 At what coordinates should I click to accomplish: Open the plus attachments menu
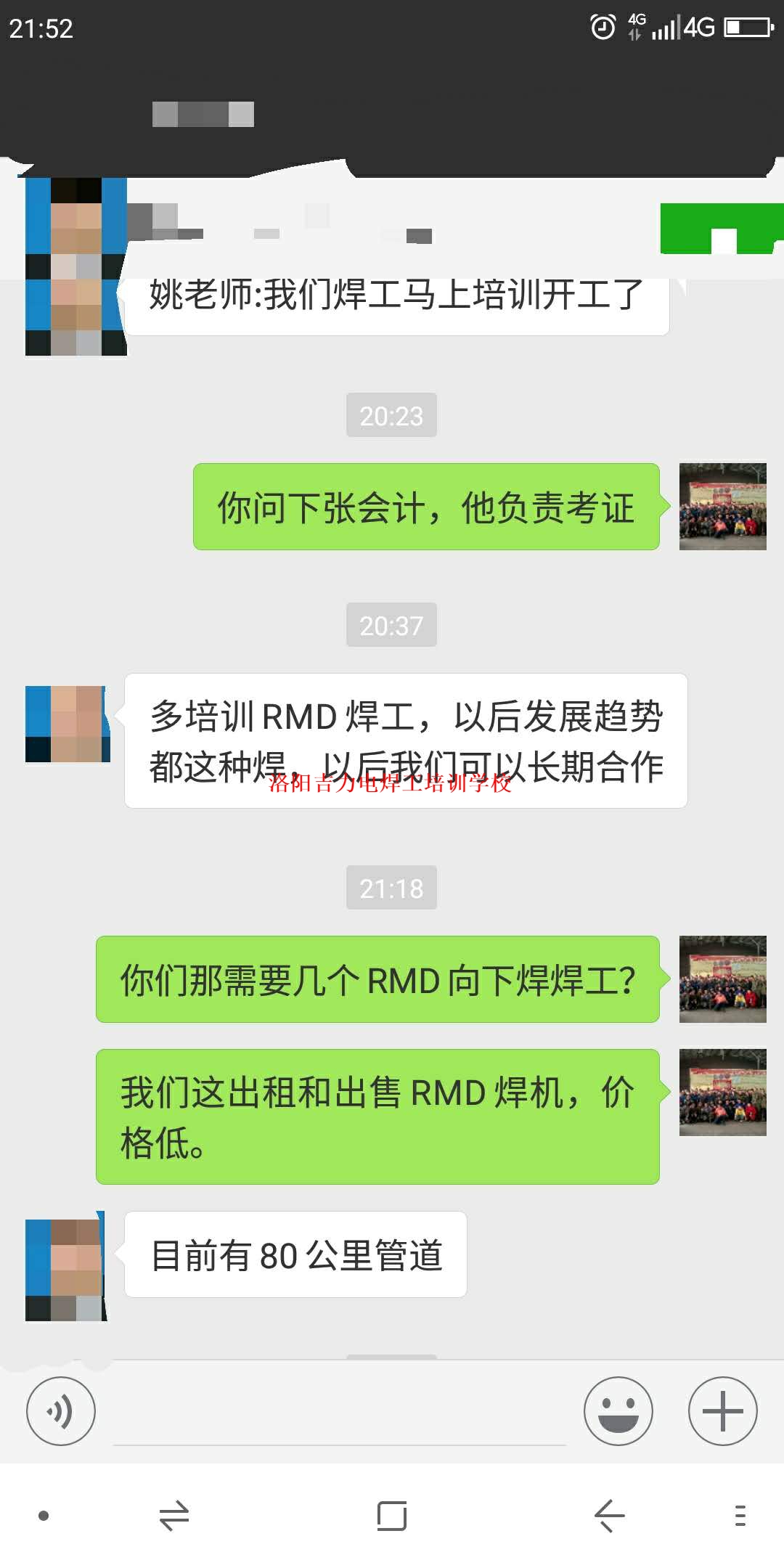pos(722,1411)
